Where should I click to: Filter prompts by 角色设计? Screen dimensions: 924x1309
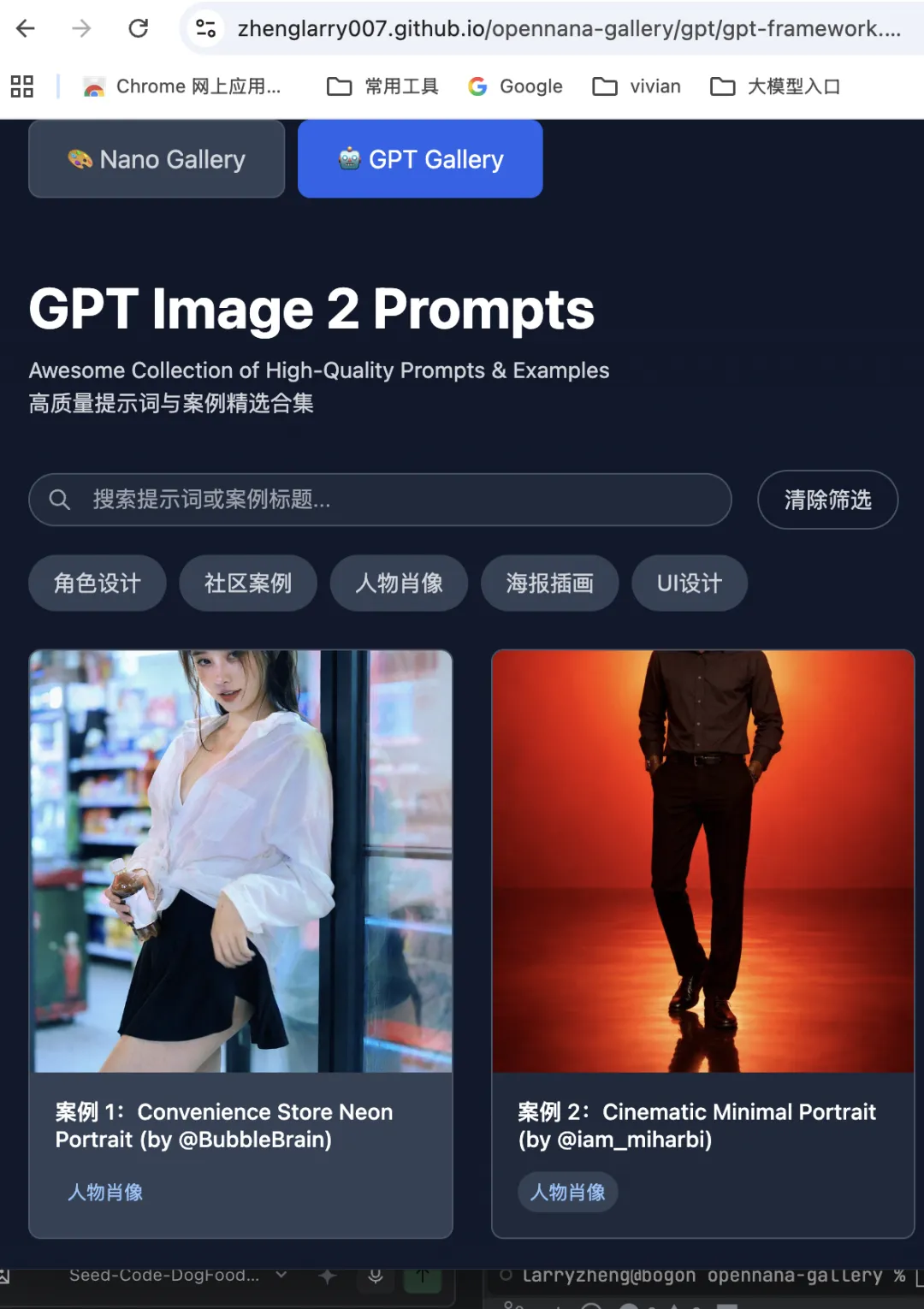[98, 583]
